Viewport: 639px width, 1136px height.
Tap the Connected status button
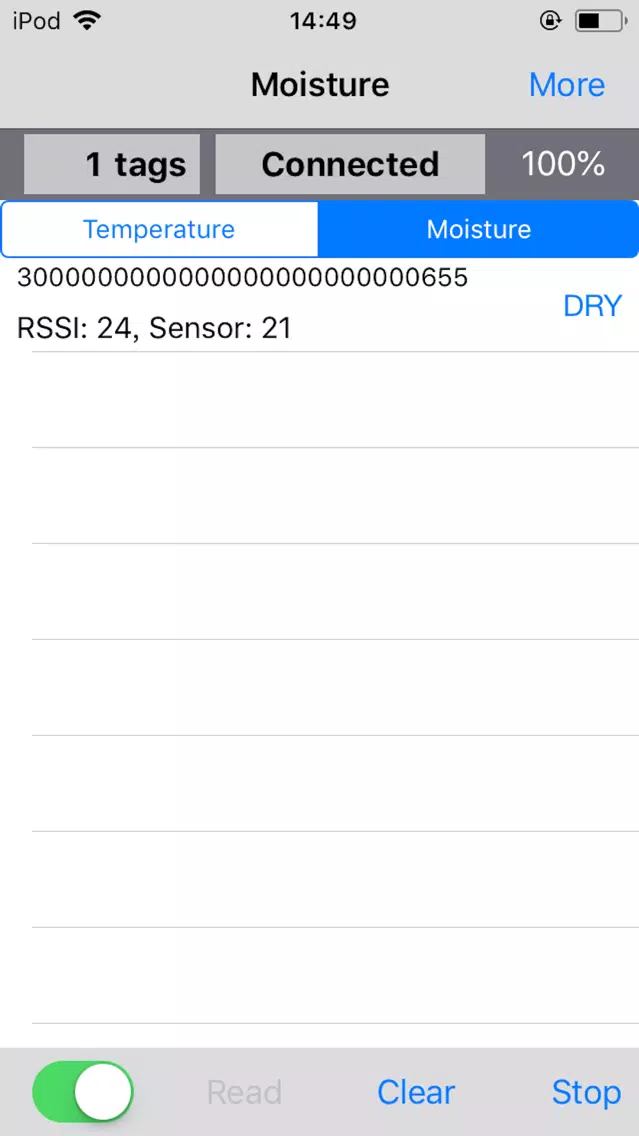(350, 164)
